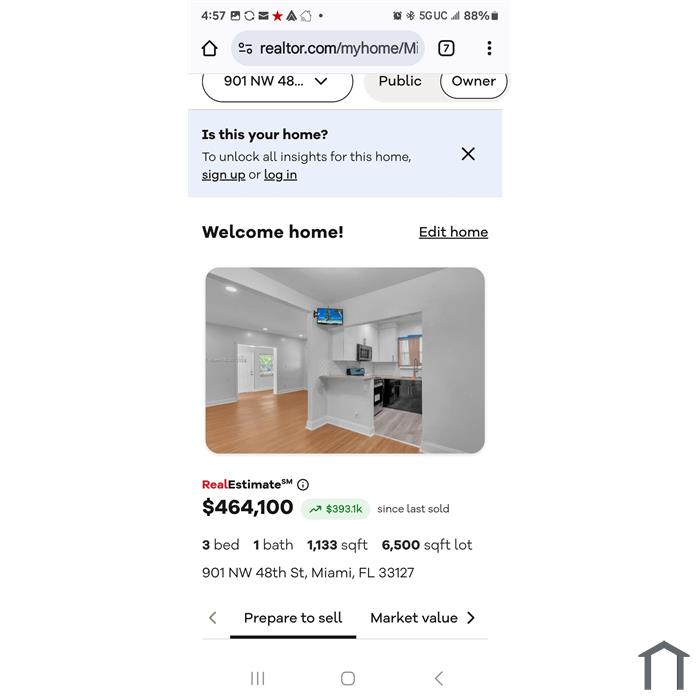
Task: Switch to the Public view
Action: pyautogui.click(x=400, y=81)
